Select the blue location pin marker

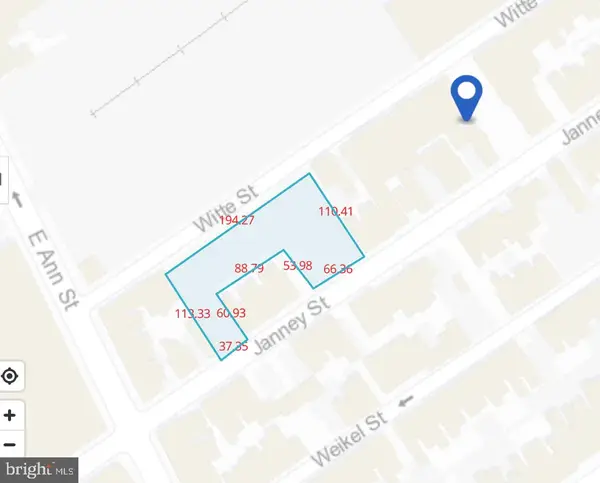click(x=467, y=97)
